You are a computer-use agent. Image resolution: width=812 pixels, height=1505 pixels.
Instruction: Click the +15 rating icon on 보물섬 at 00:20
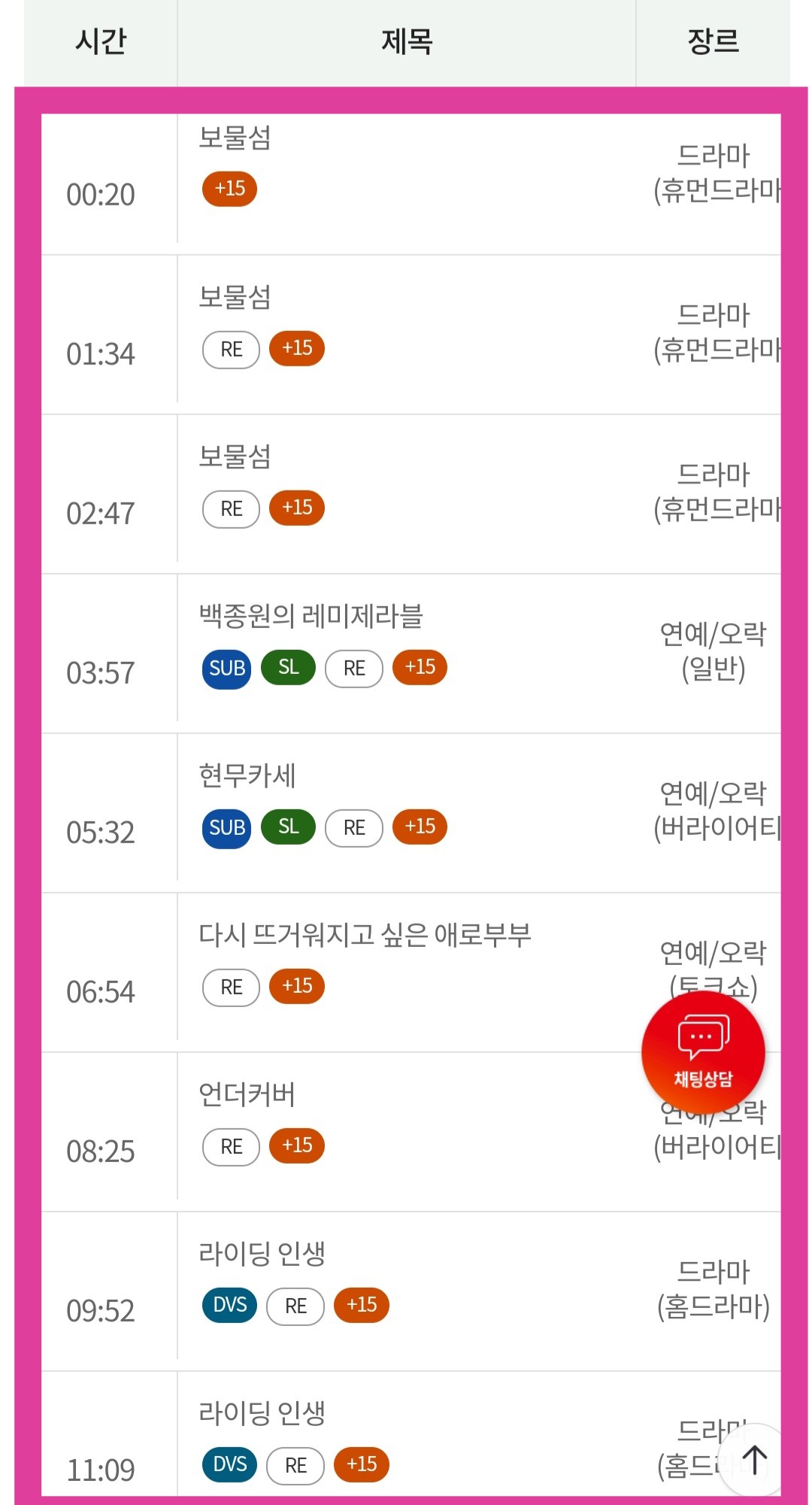230,190
